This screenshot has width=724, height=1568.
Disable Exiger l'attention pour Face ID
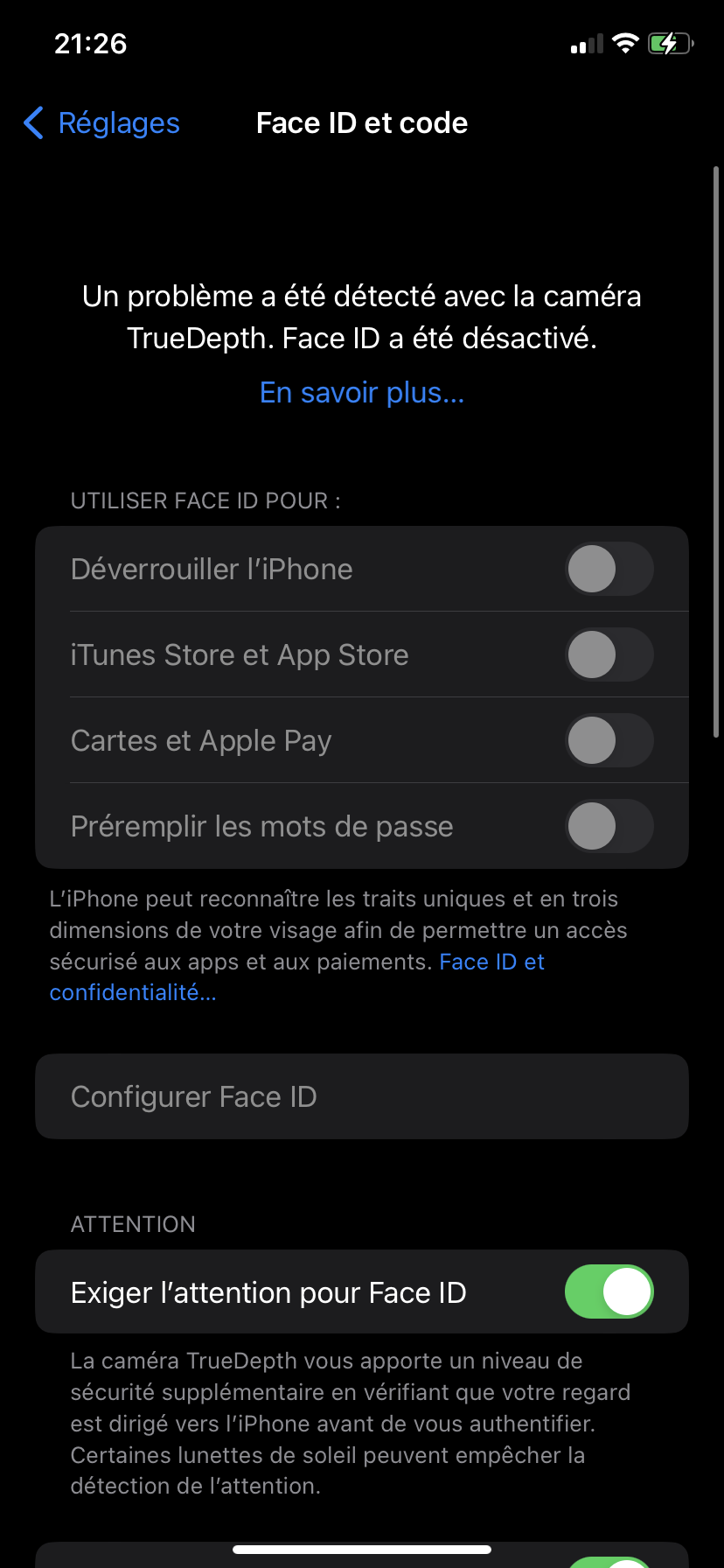(x=609, y=1292)
